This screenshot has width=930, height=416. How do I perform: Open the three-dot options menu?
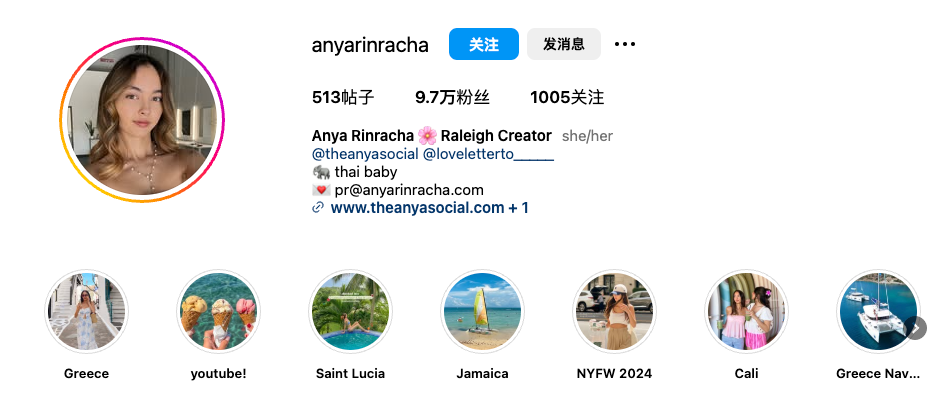click(x=625, y=44)
